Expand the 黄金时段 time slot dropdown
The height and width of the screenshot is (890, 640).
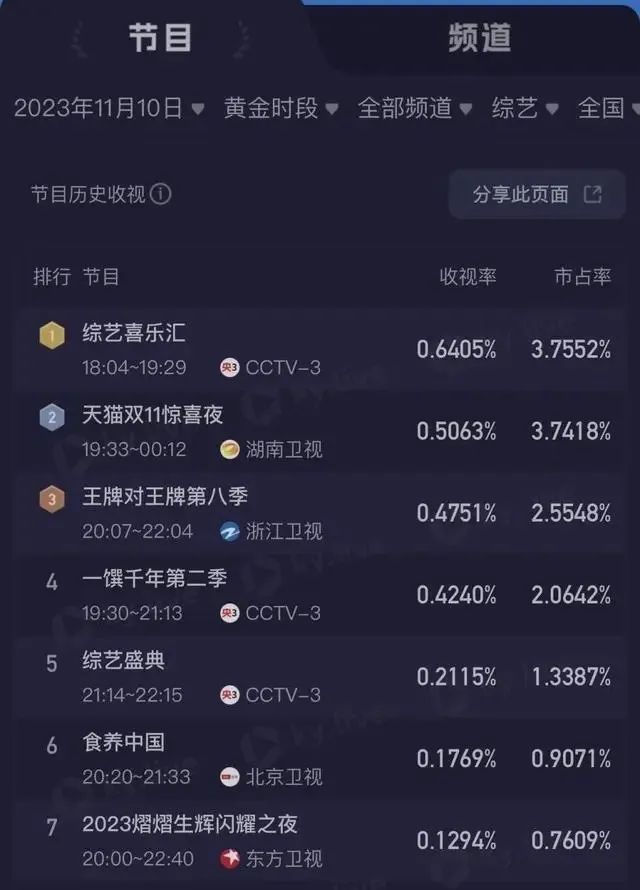[281, 108]
